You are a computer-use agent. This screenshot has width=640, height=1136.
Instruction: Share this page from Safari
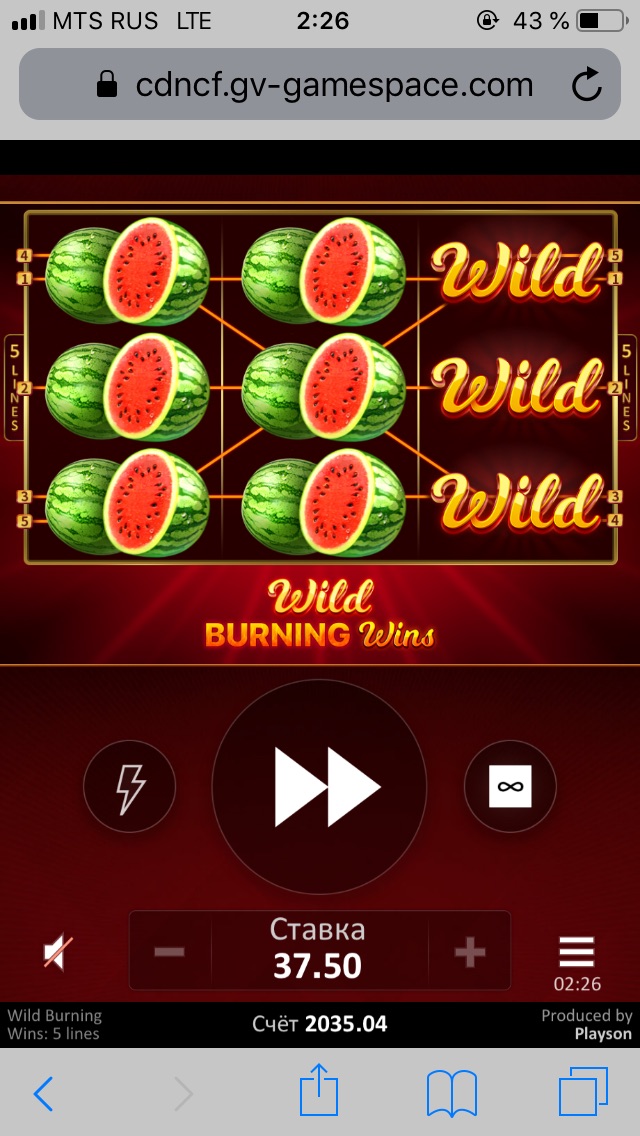319,1091
